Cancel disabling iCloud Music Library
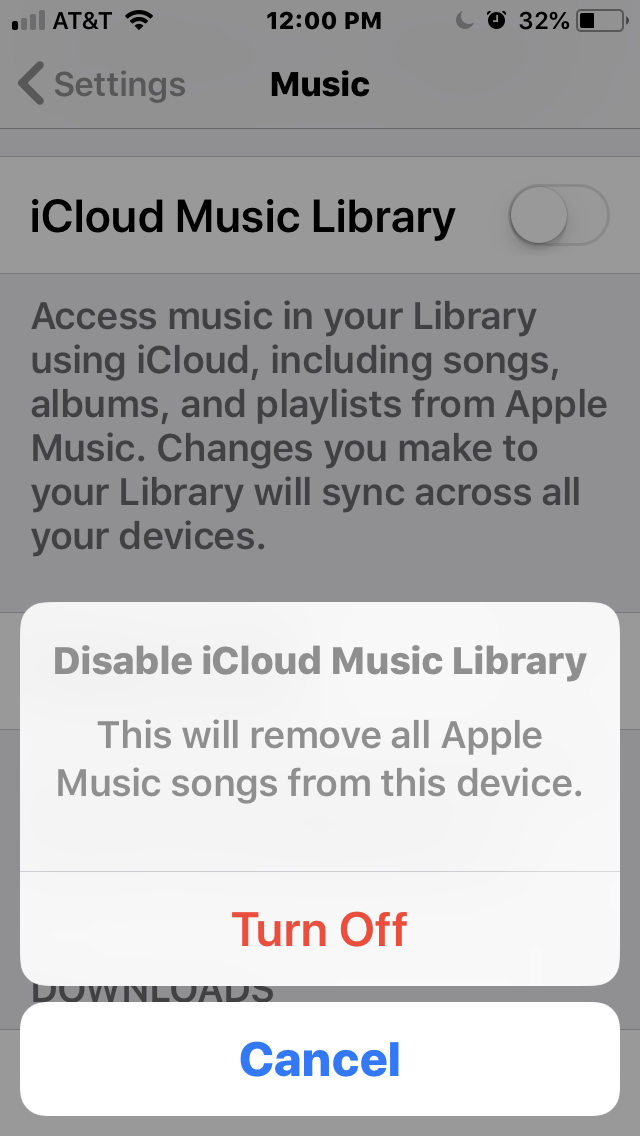Screen dimensions: 640x1136 (320, 1059)
